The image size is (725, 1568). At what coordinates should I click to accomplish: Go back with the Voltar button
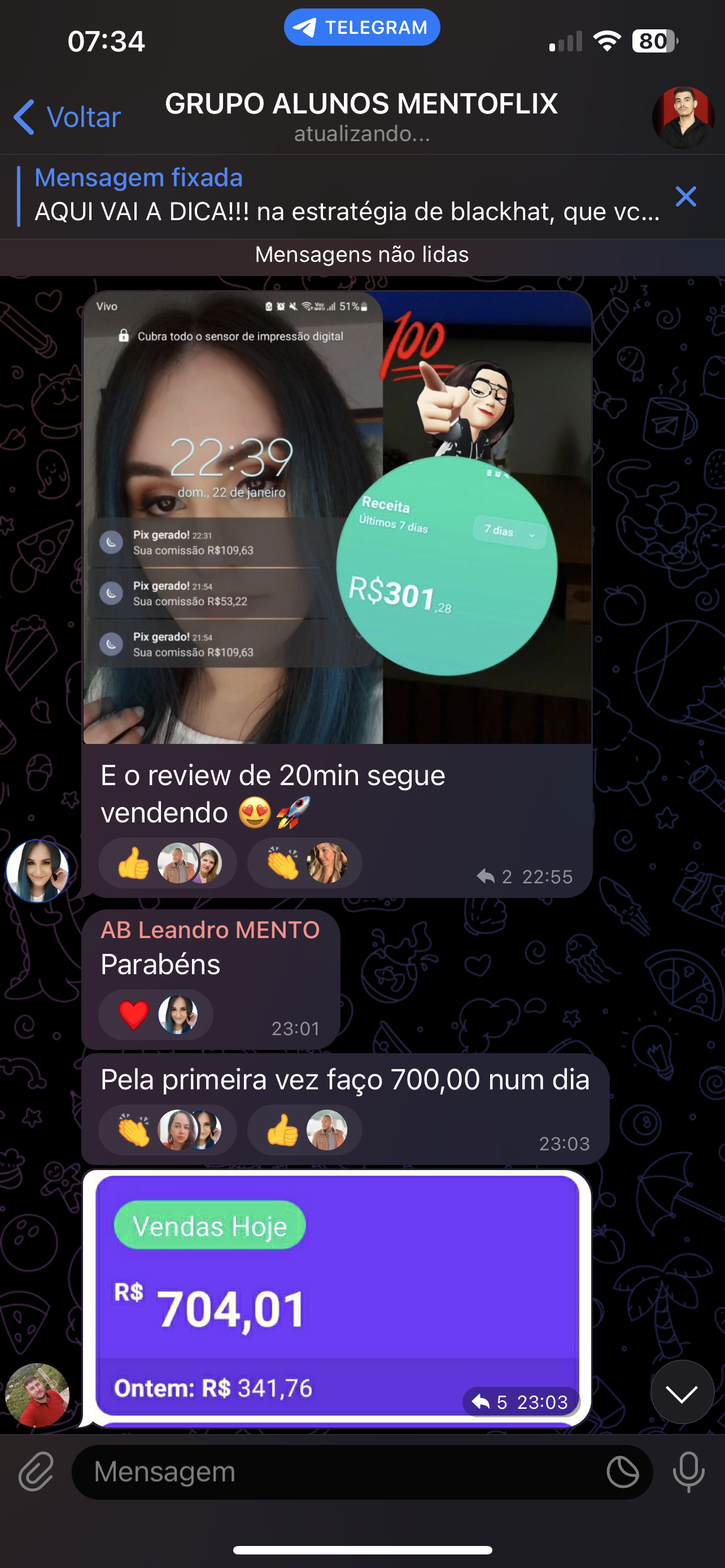tap(67, 117)
